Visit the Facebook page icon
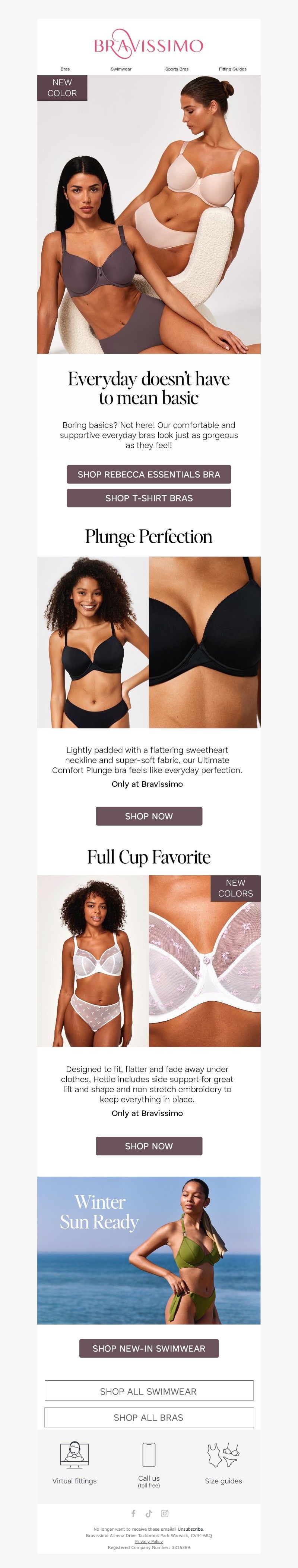This screenshot has height=1568, width=298. [x=133, y=1513]
